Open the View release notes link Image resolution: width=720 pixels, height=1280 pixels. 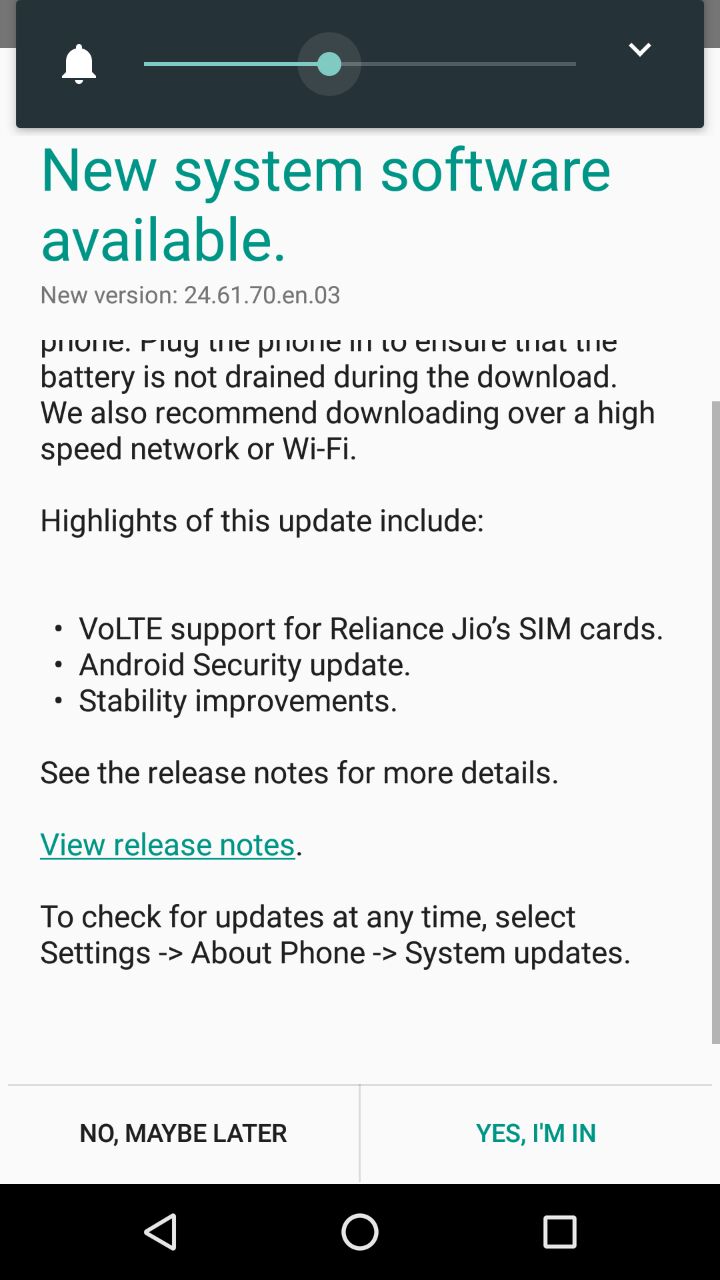pyautogui.click(x=167, y=845)
